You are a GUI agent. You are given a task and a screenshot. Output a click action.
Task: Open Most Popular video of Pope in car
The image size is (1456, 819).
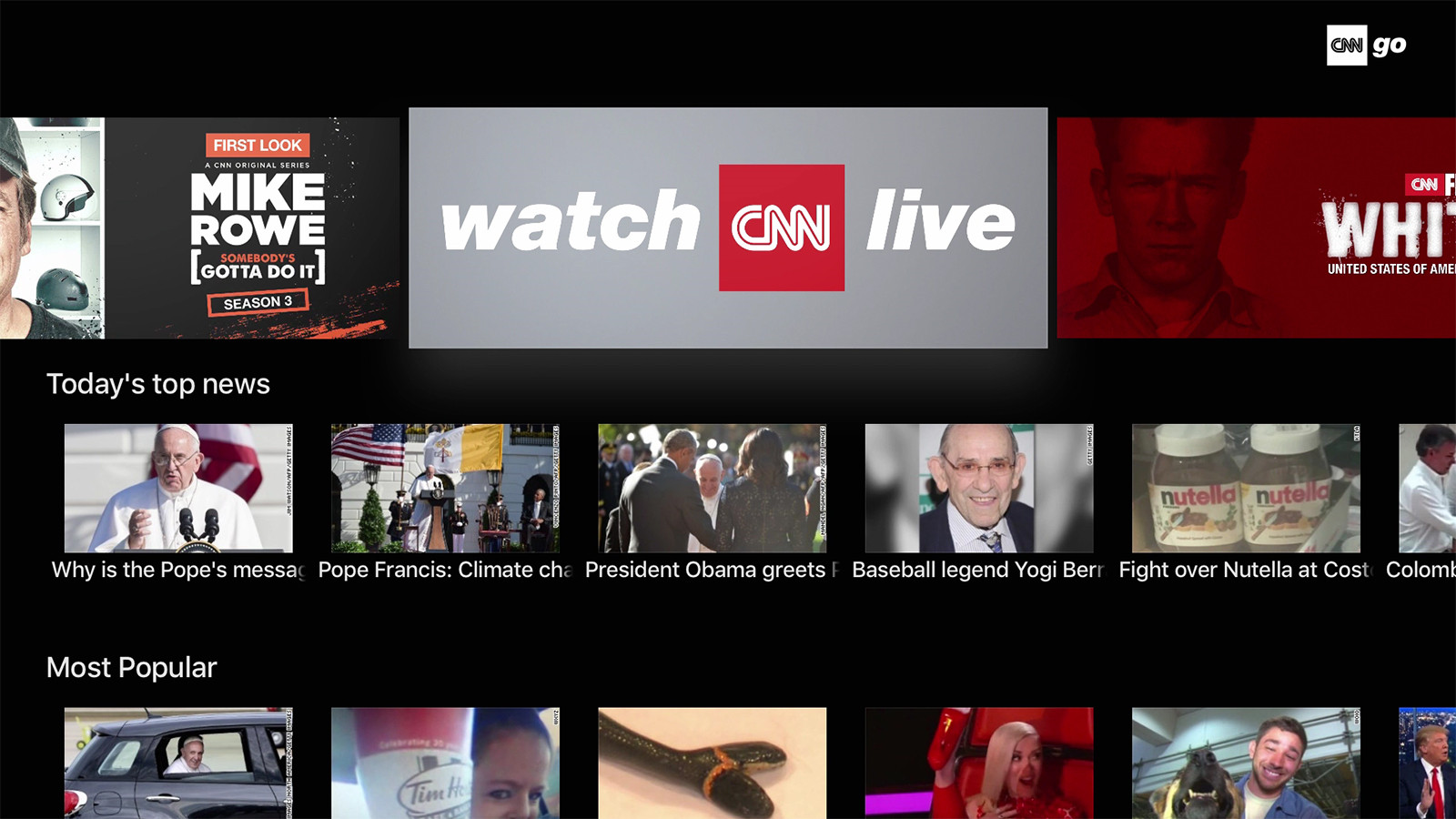pos(178,763)
